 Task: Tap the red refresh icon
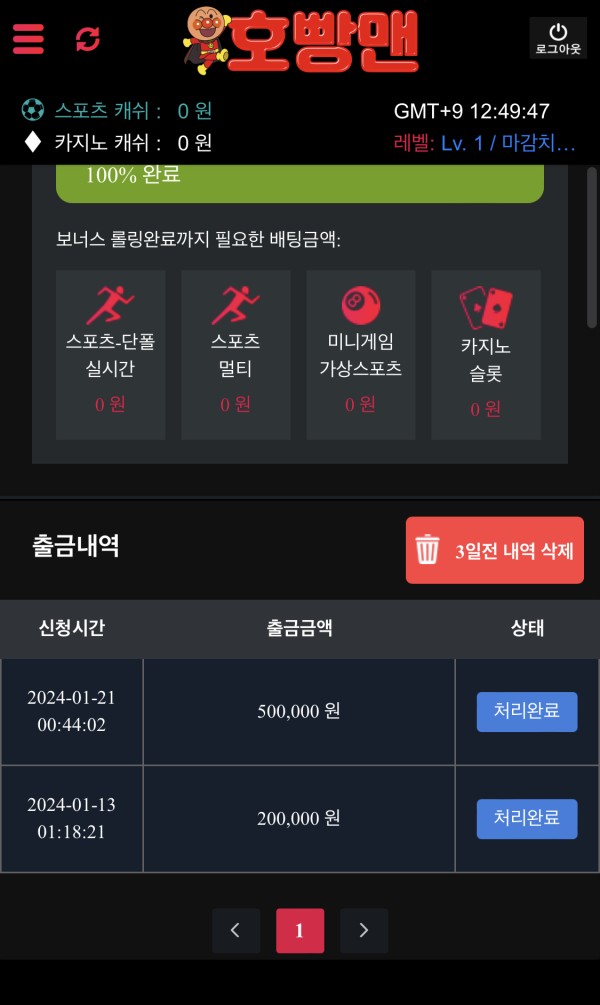pos(88,39)
